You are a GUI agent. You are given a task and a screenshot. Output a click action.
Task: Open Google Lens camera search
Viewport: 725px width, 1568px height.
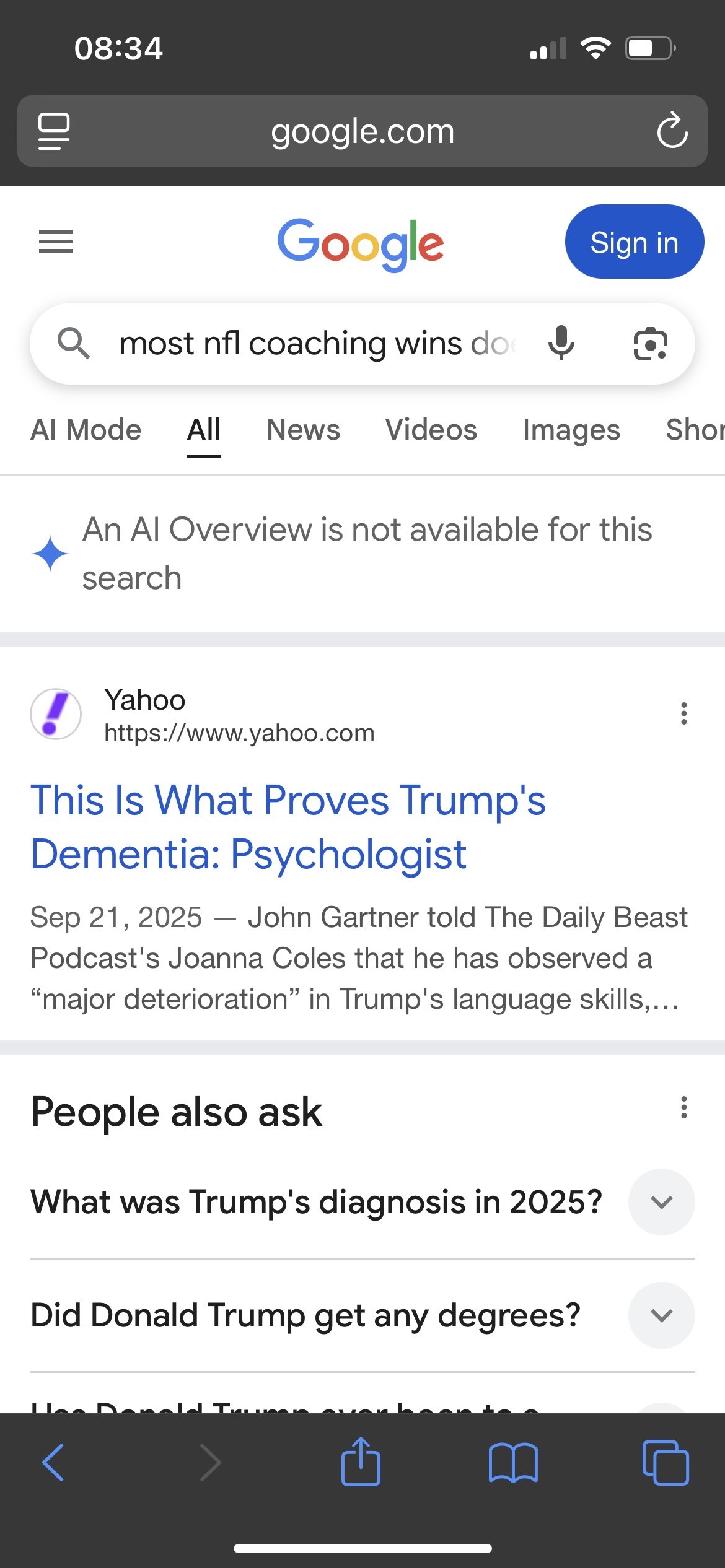tap(650, 344)
